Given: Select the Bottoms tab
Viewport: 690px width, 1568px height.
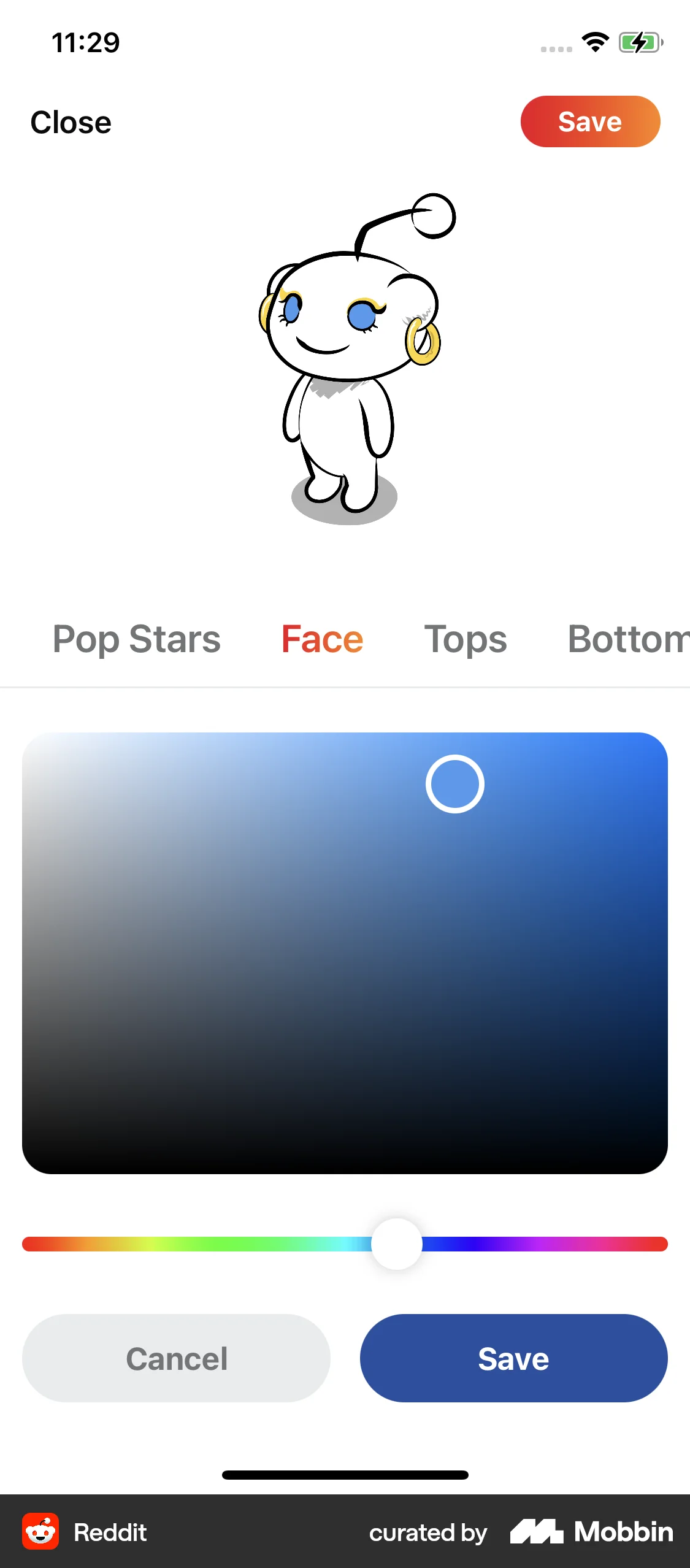Looking at the screenshot, I should [x=627, y=639].
